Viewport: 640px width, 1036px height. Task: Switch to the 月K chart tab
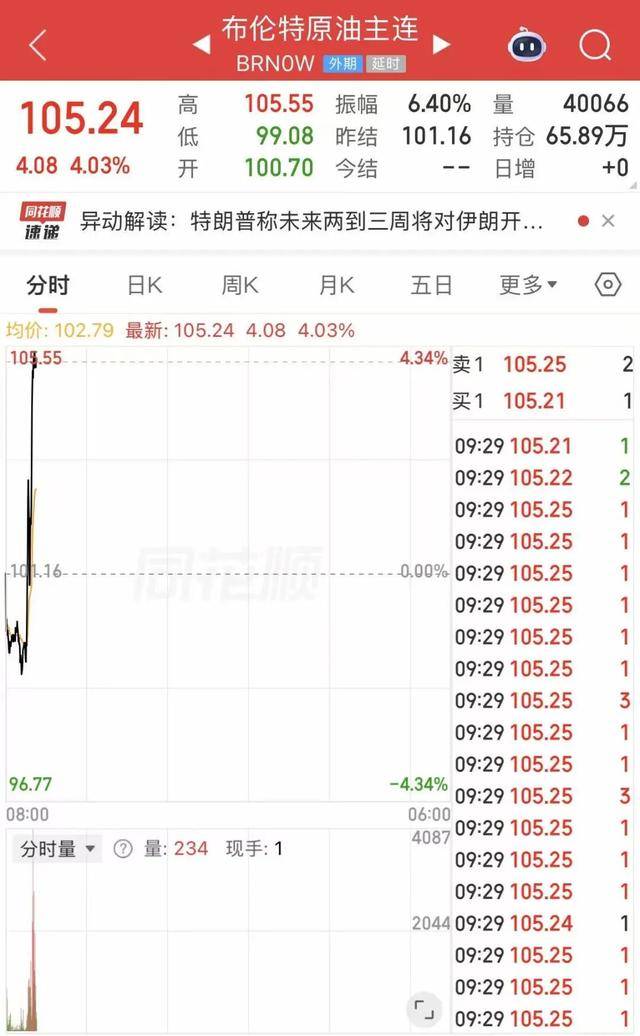click(x=336, y=285)
